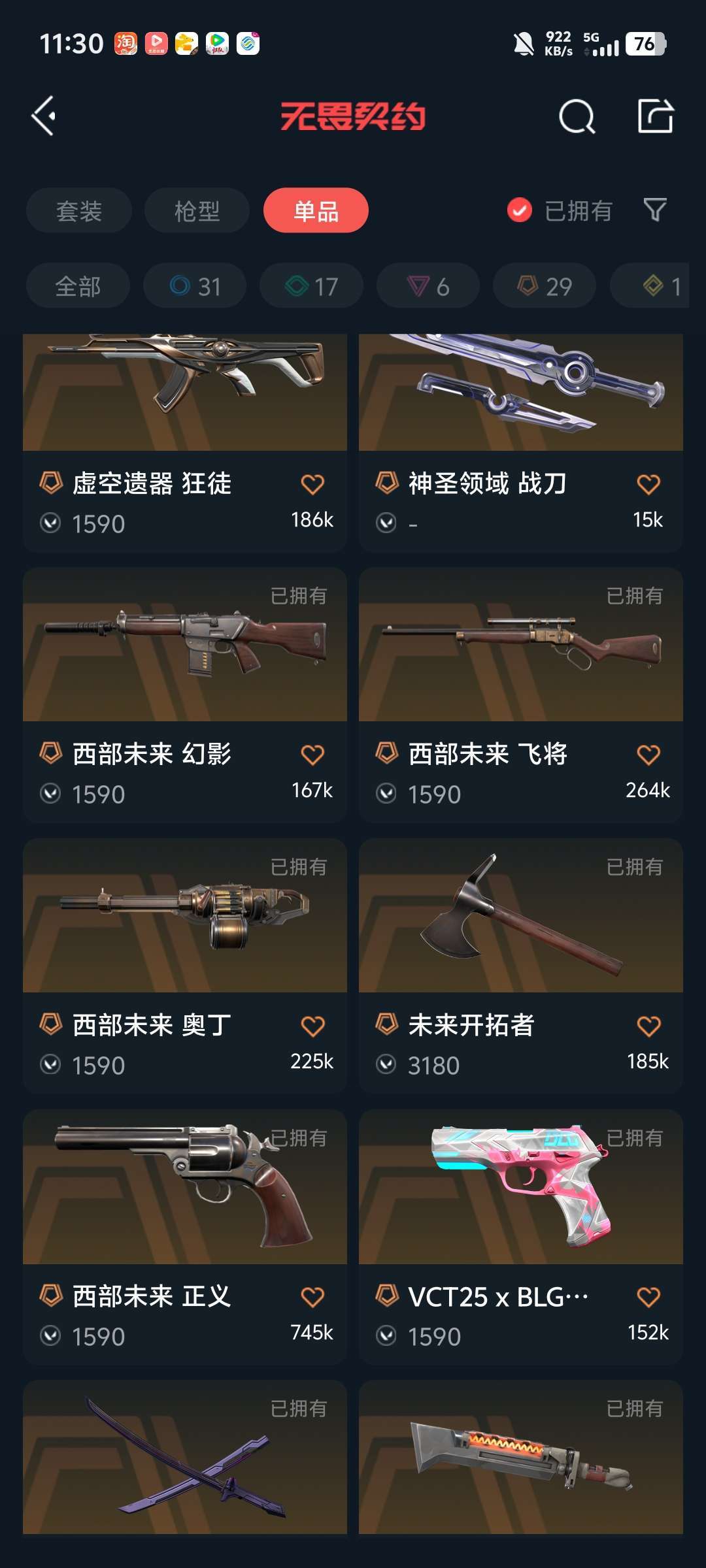Select the 单品 tab

pyautogui.click(x=316, y=210)
